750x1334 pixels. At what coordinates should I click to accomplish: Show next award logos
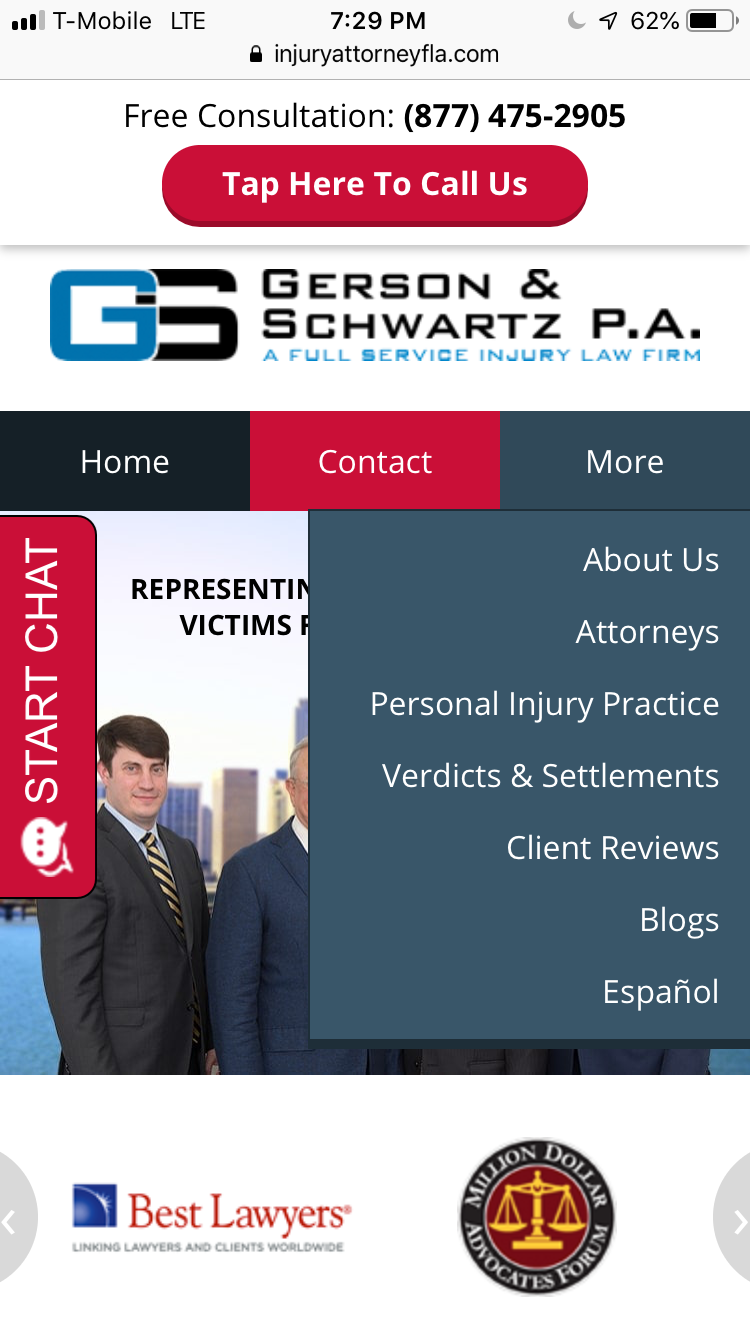click(x=737, y=1220)
